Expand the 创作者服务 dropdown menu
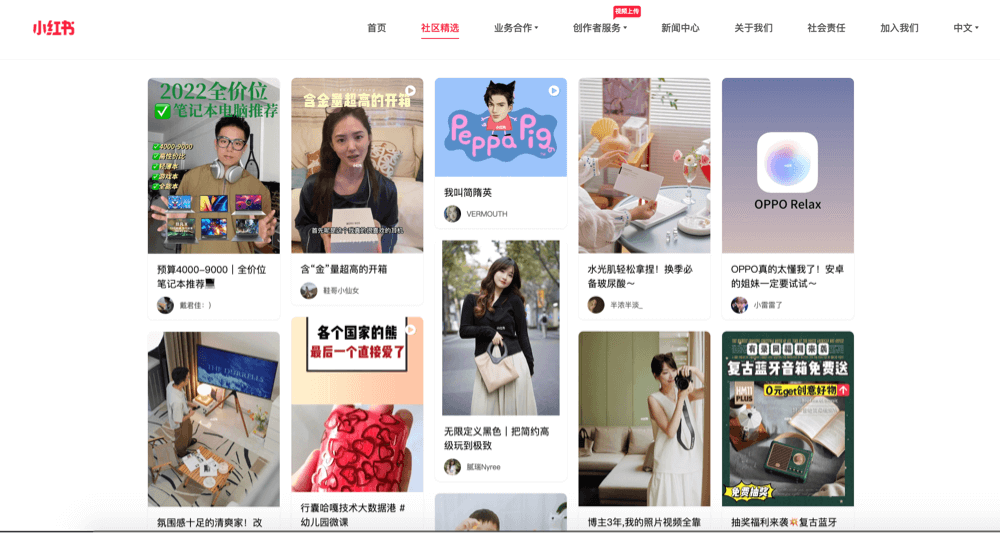Screen dimensions: 1000x533 pyautogui.click(x=599, y=28)
